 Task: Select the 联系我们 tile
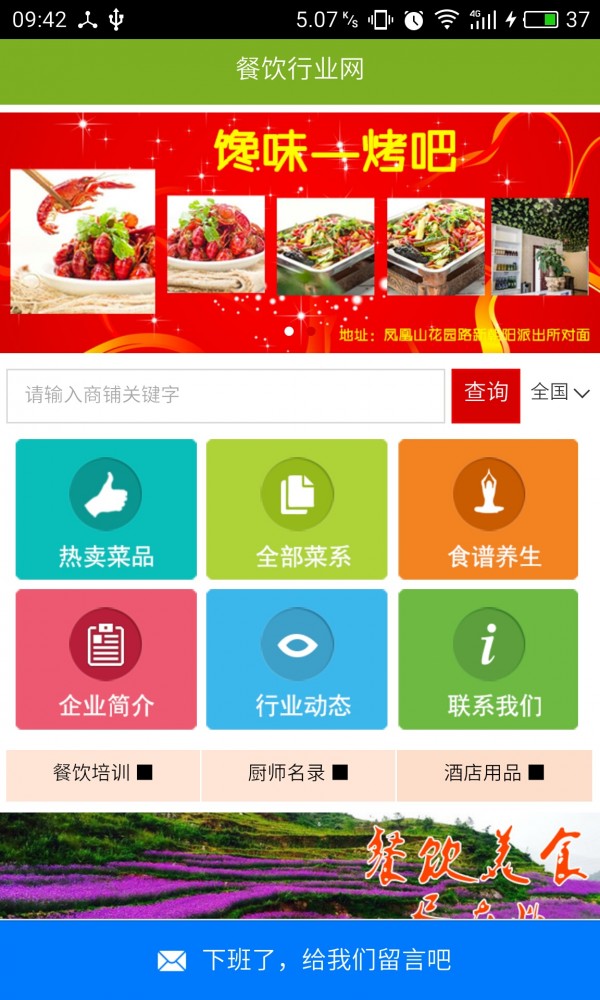(x=488, y=659)
